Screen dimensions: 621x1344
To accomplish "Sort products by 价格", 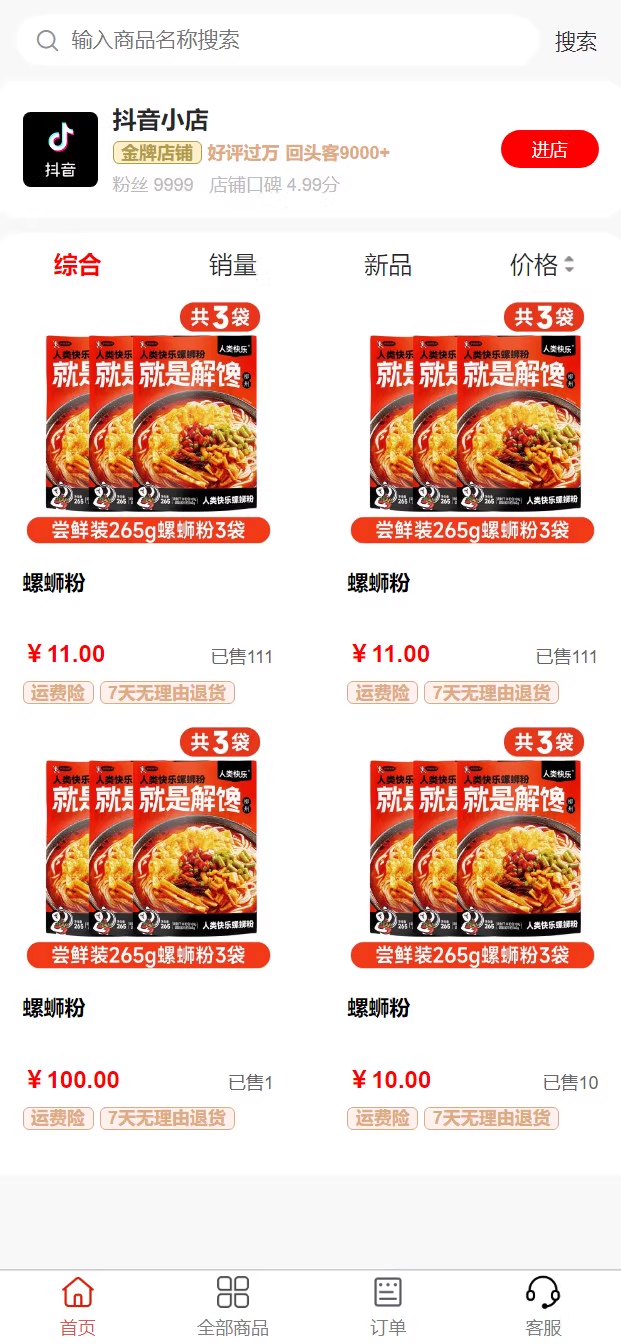I will click(x=542, y=265).
